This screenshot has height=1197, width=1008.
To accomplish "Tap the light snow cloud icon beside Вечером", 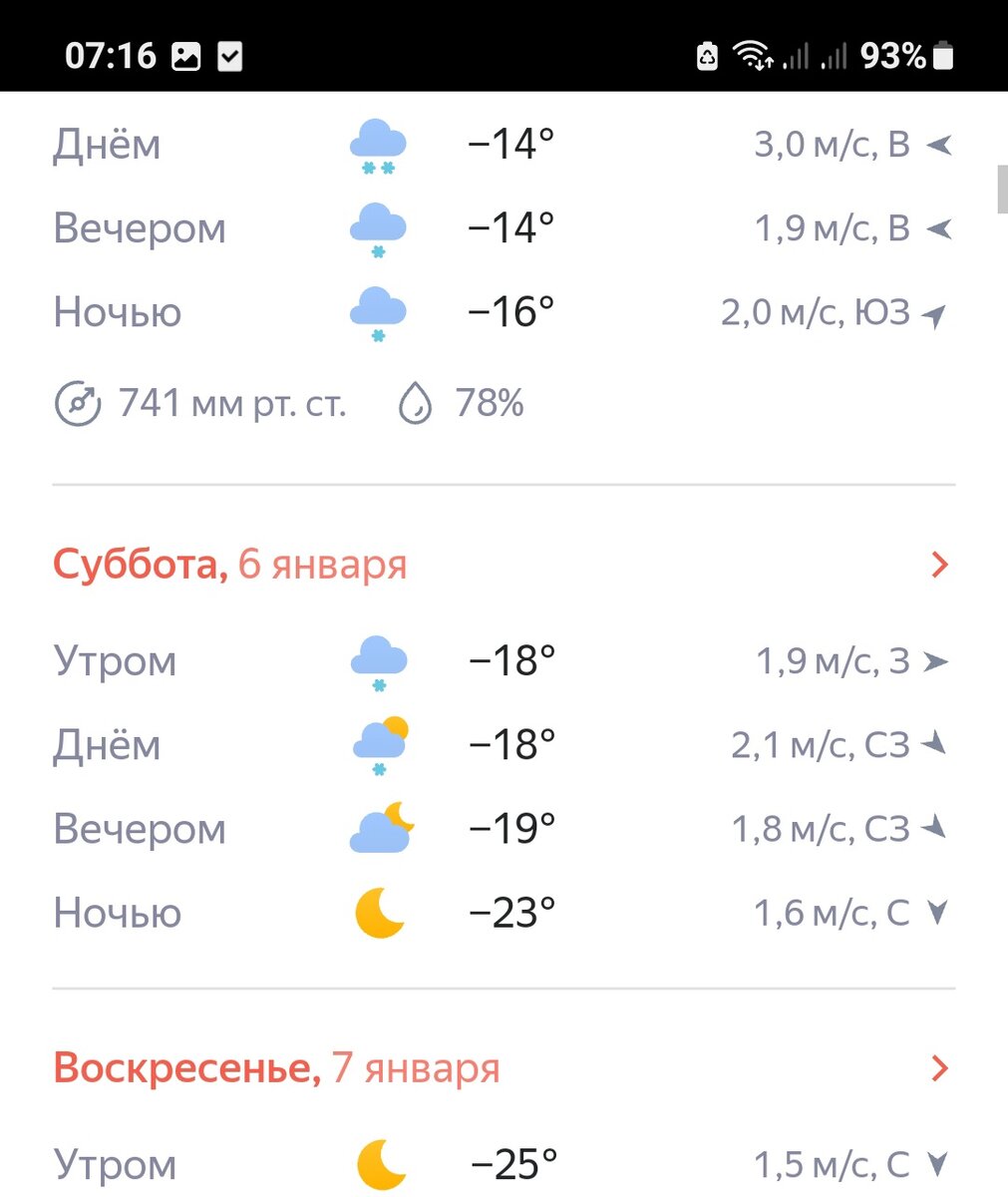I will click(377, 227).
